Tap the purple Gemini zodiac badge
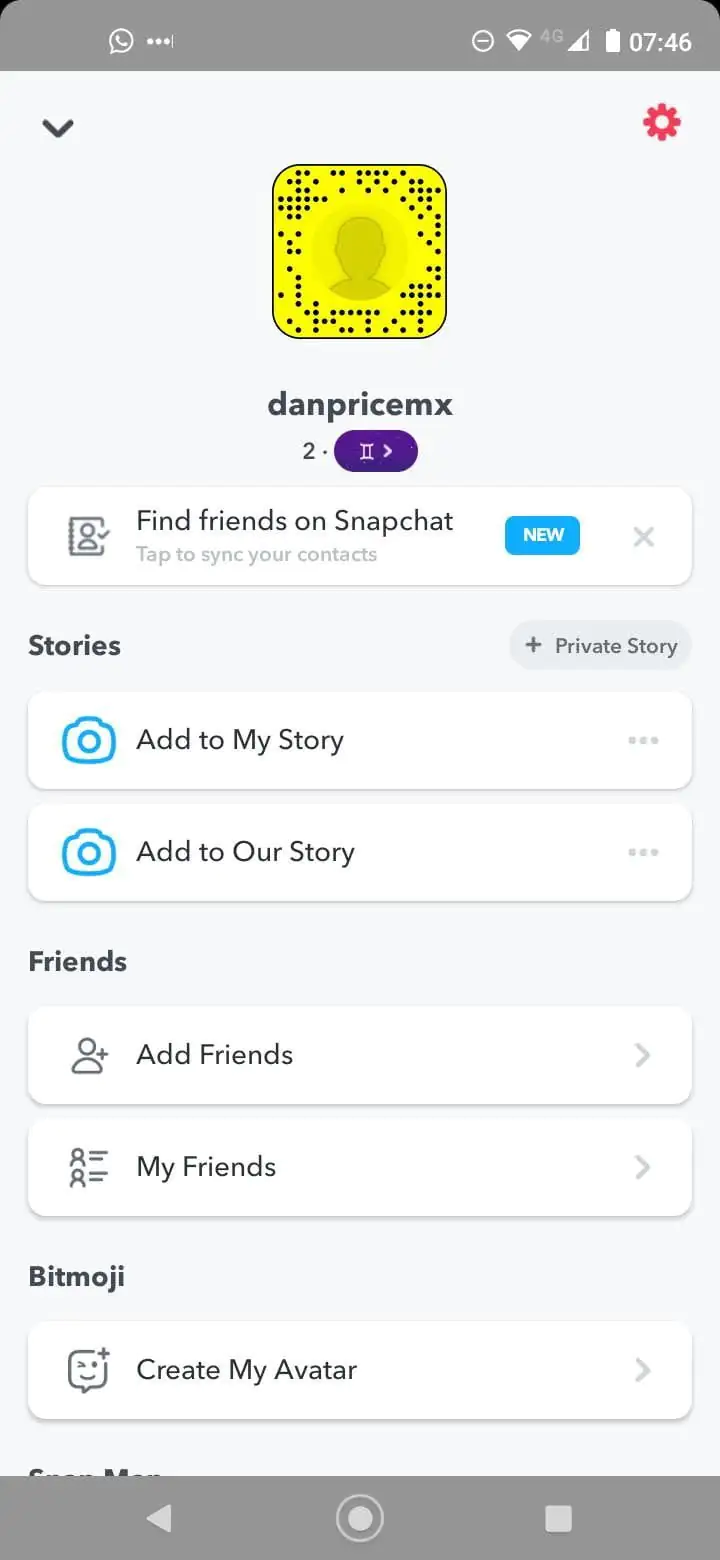Viewport: 720px width, 1560px height. pyautogui.click(x=375, y=451)
